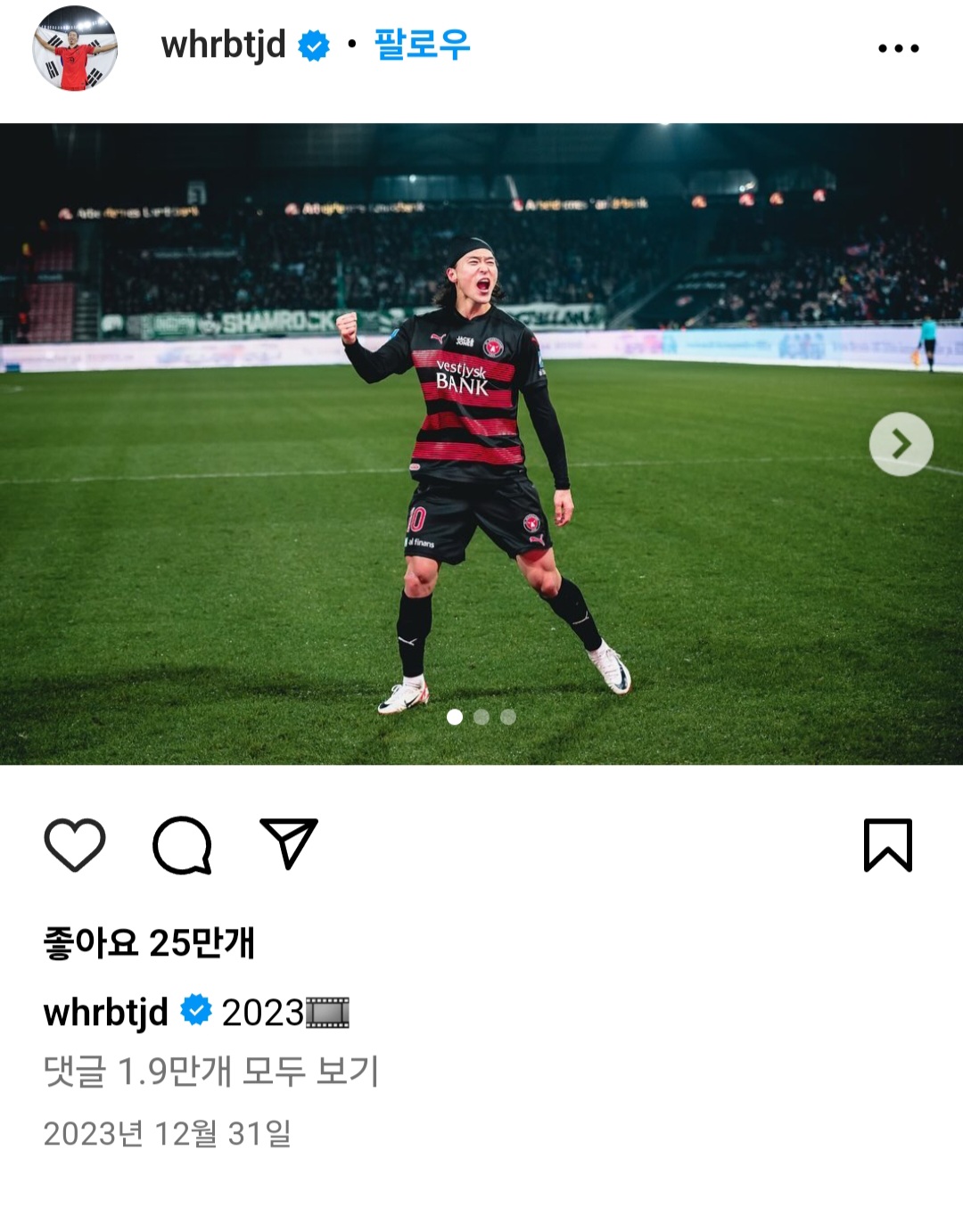Open whrbtjd's profile picture
This screenshot has height=1232, width=963.
(x=75, y=48)
